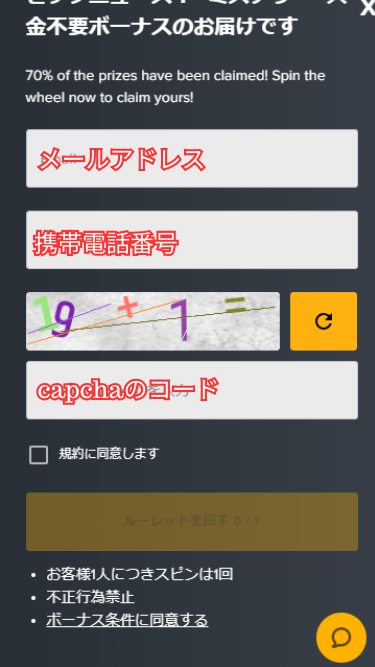The image size is (375, 667).
Task: Close the bonus popup with the X
Action: click(368, 7)
